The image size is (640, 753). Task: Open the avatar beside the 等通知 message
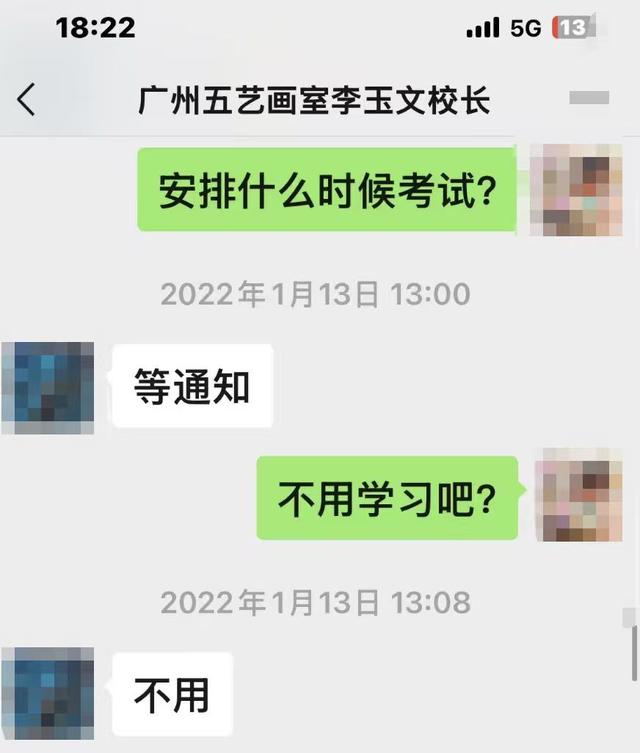coord(48,388)
